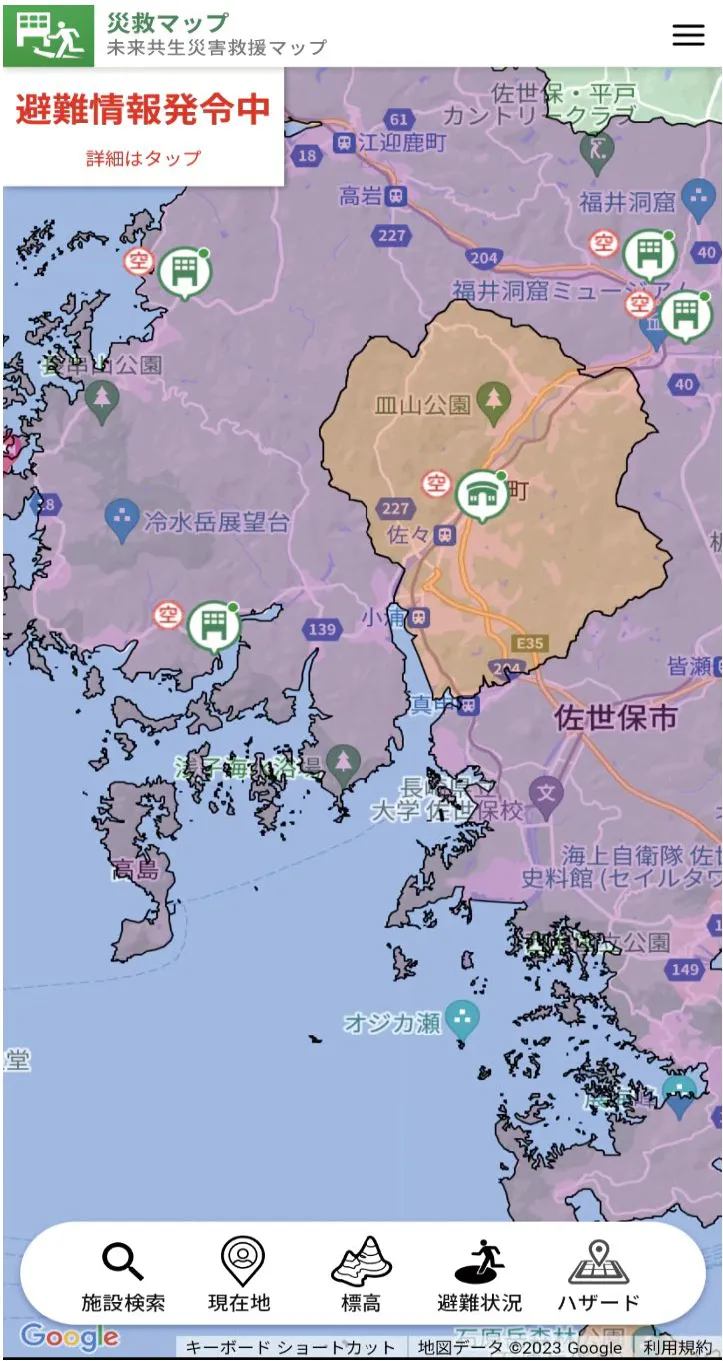This screenshot has height=1361, width=723.
Task: Go to current location with 現在地
Action: click(x=240, y=1276)
